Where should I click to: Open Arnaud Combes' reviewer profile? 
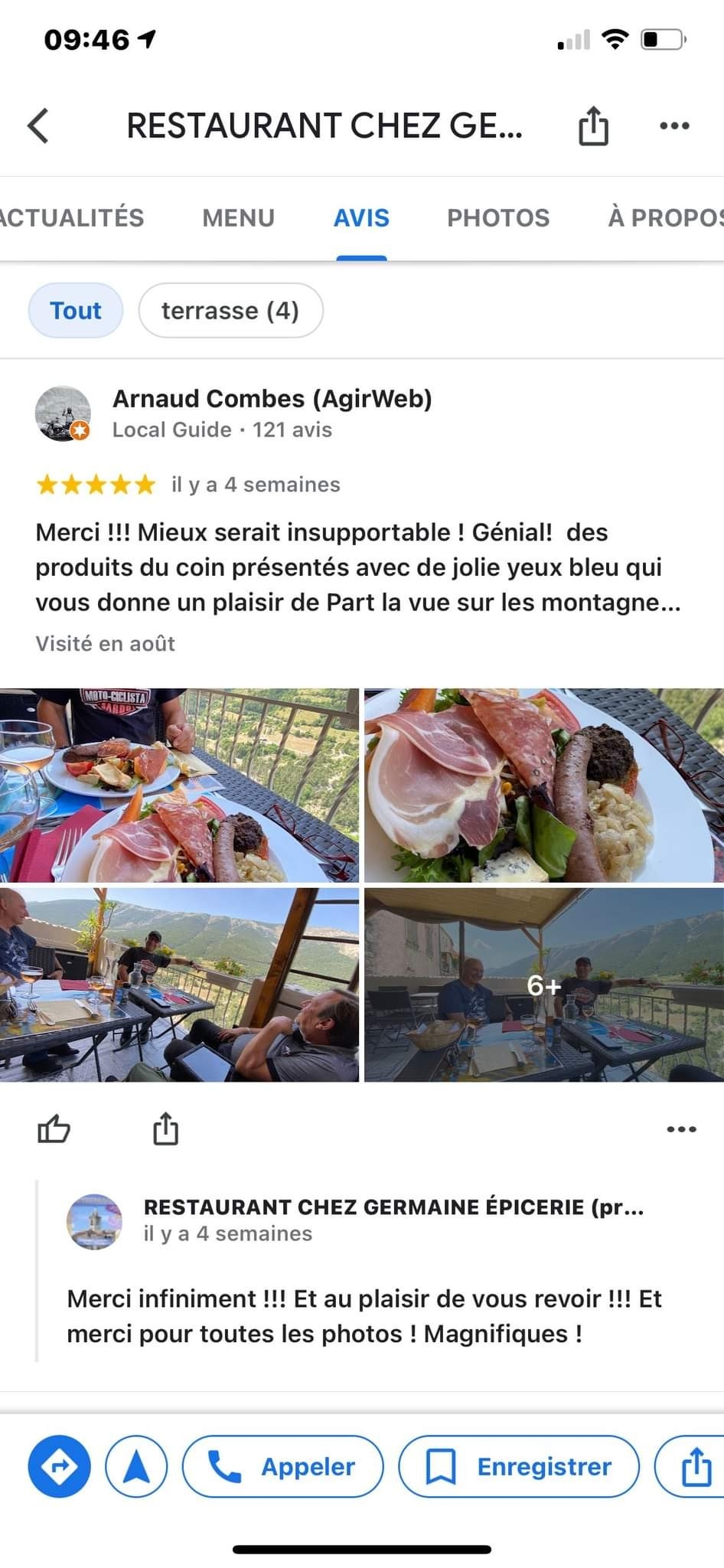click(x=272, y=399)
